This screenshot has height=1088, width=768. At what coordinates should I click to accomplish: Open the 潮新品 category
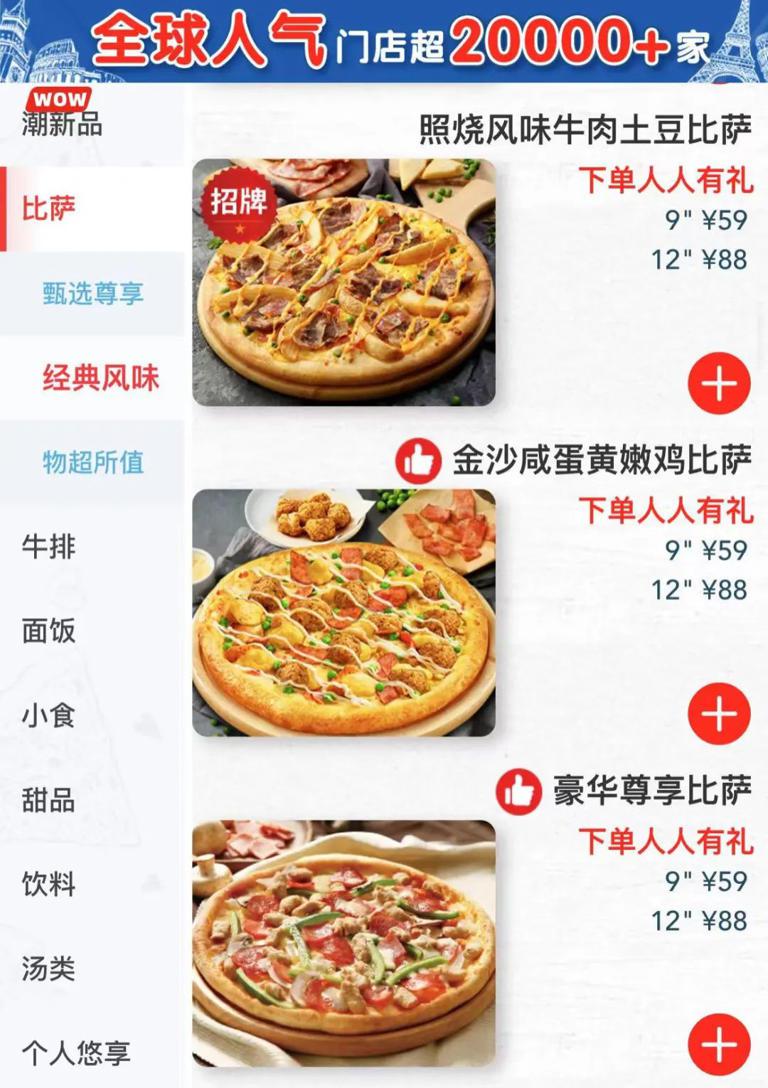coord(62,126)
